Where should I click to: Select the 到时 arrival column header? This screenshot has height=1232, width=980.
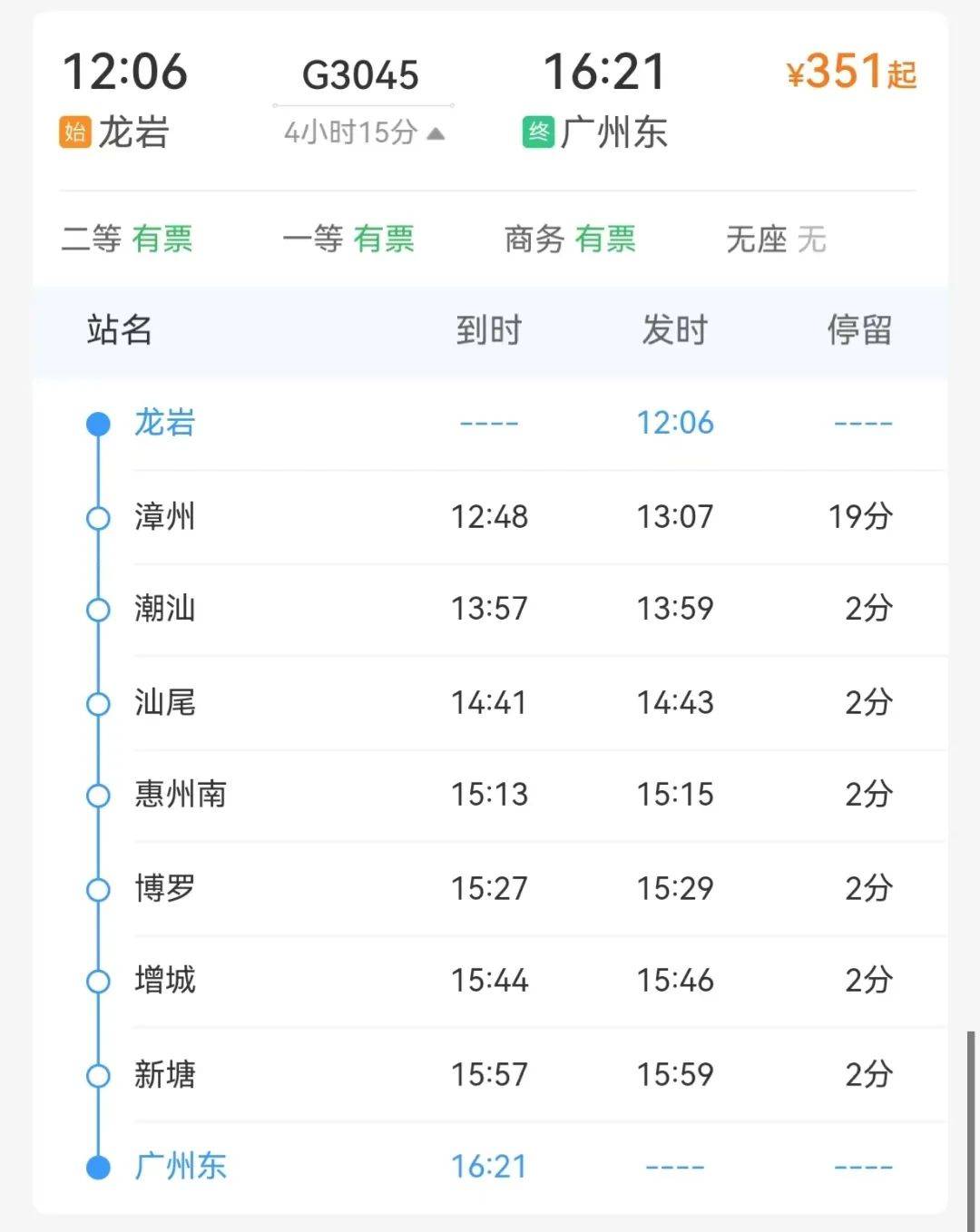click(490, 331)
